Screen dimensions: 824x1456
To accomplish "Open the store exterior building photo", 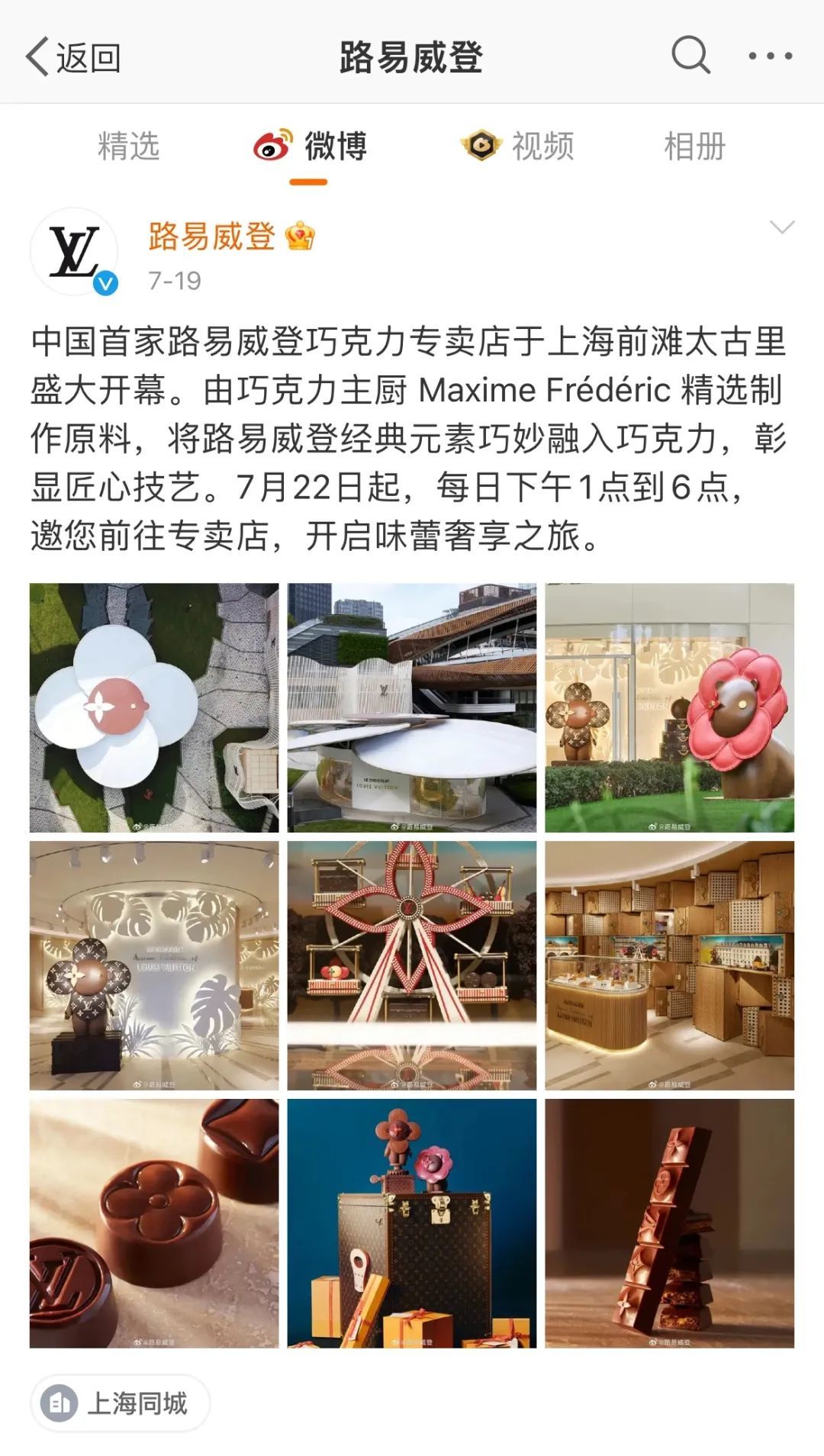I will pyautogui.click(x=412, y=707).
